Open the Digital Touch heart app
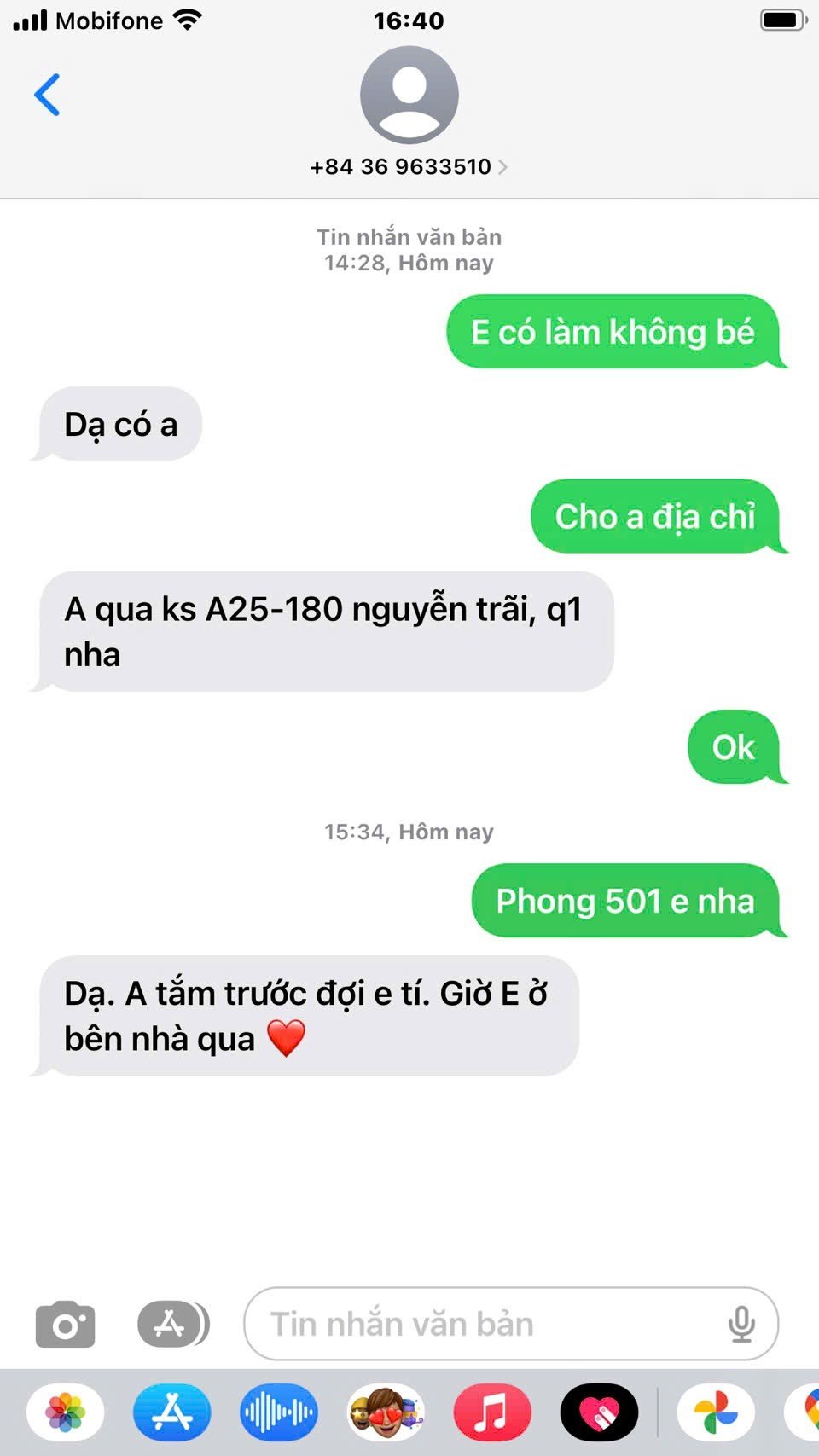This screenshot has width=819, height=1456. pyautogui.click(x=599, y=1412)
